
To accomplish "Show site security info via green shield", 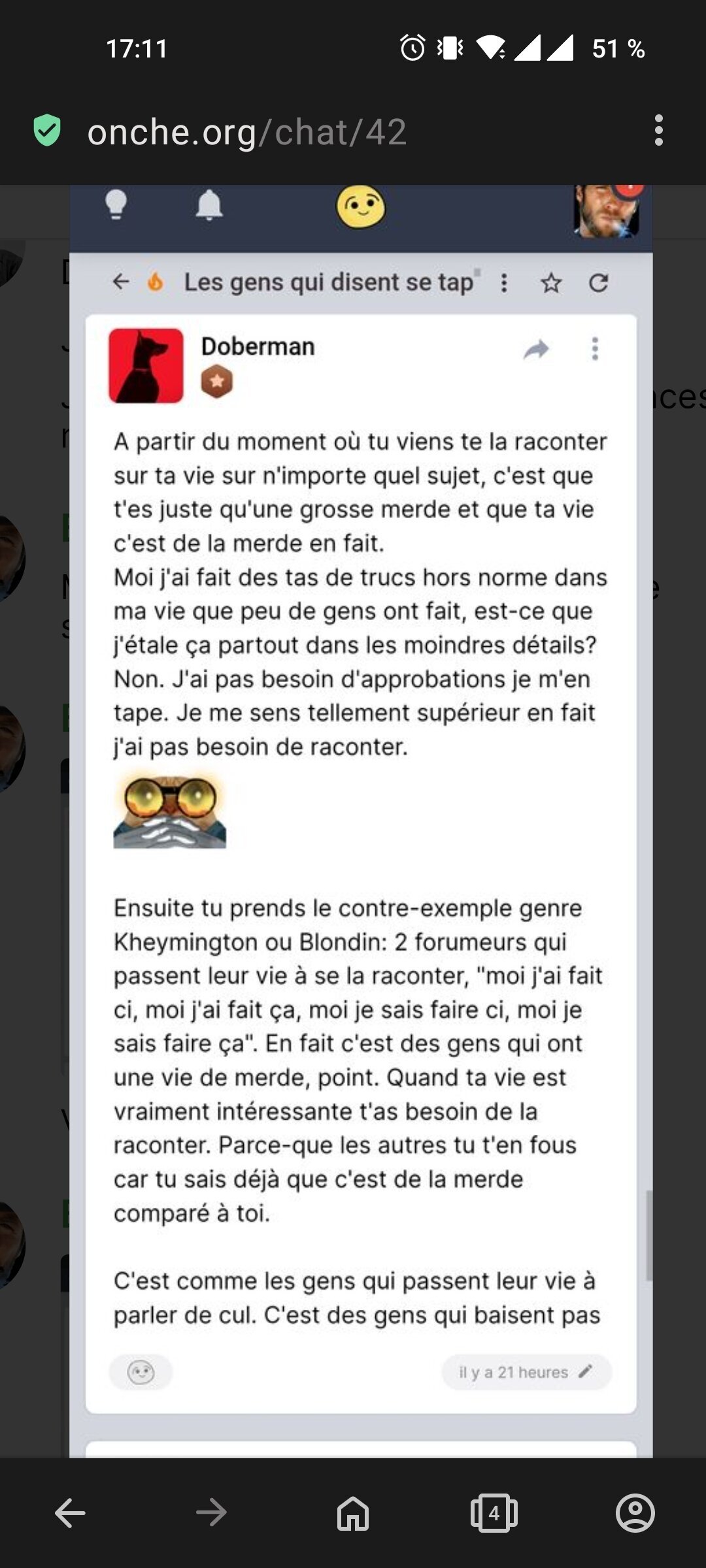I will pos(47,130).
